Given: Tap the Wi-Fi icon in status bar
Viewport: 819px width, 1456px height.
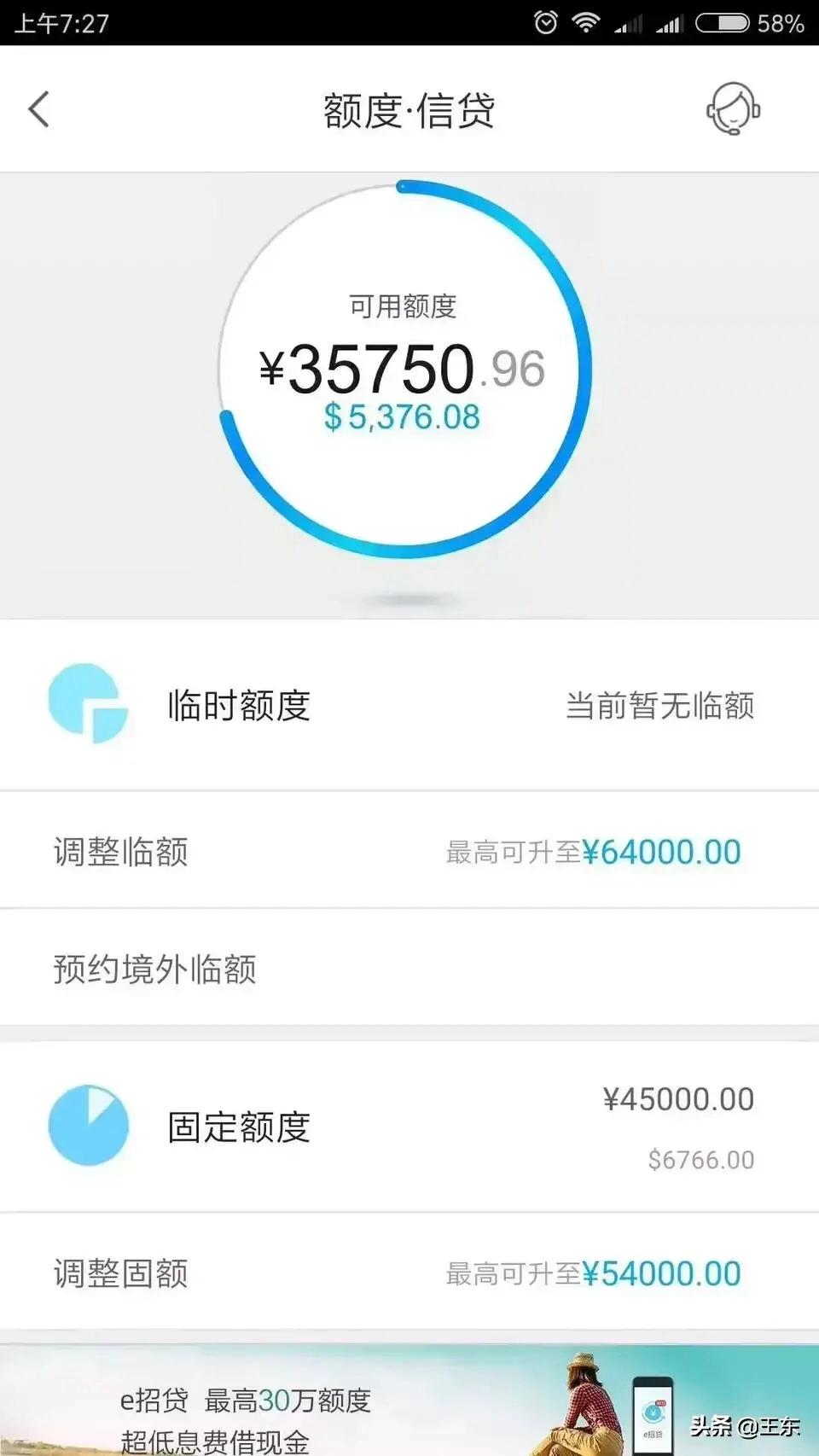Looking at the screenshot, I should pyautogui.click(x=587, y=22).
